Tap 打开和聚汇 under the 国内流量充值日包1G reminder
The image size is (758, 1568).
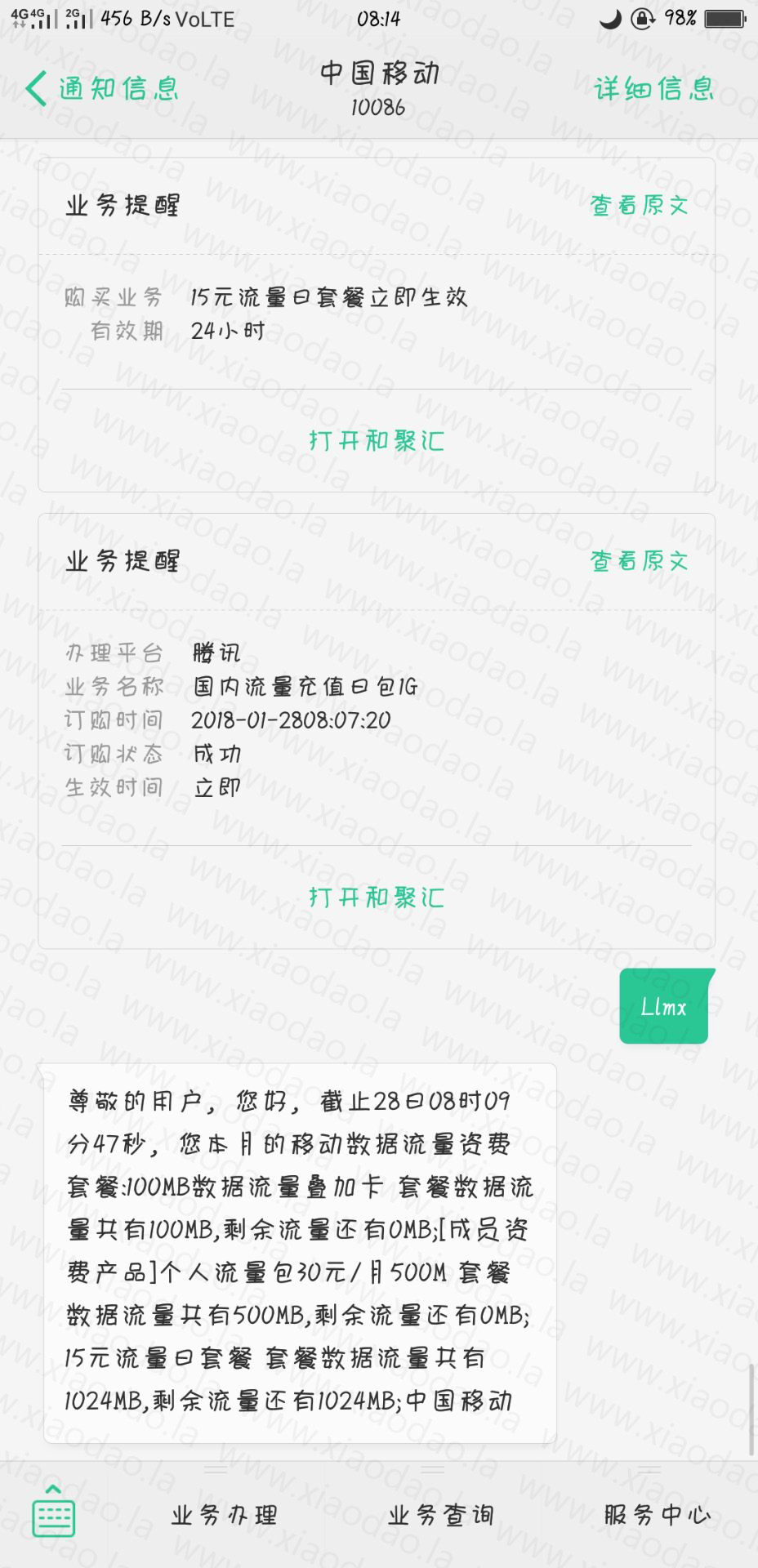(x=377, y=898)
